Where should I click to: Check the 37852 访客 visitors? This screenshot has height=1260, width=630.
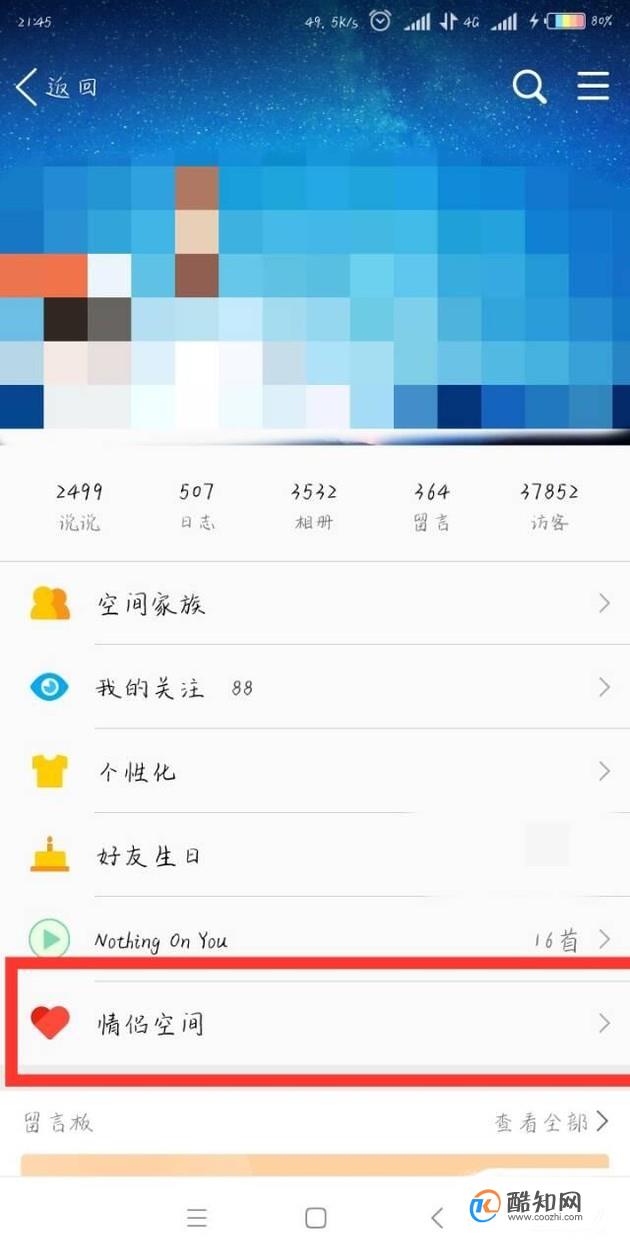549,506
